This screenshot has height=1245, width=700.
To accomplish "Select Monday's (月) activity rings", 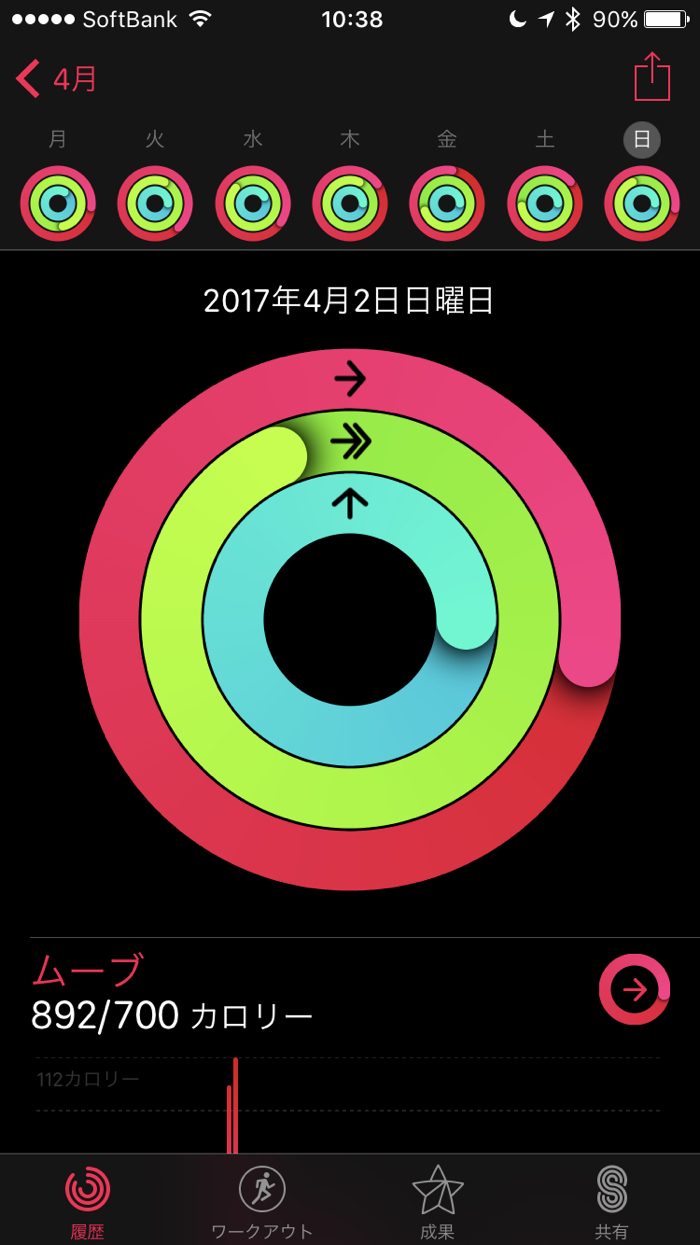I will (x=58, y=203).
